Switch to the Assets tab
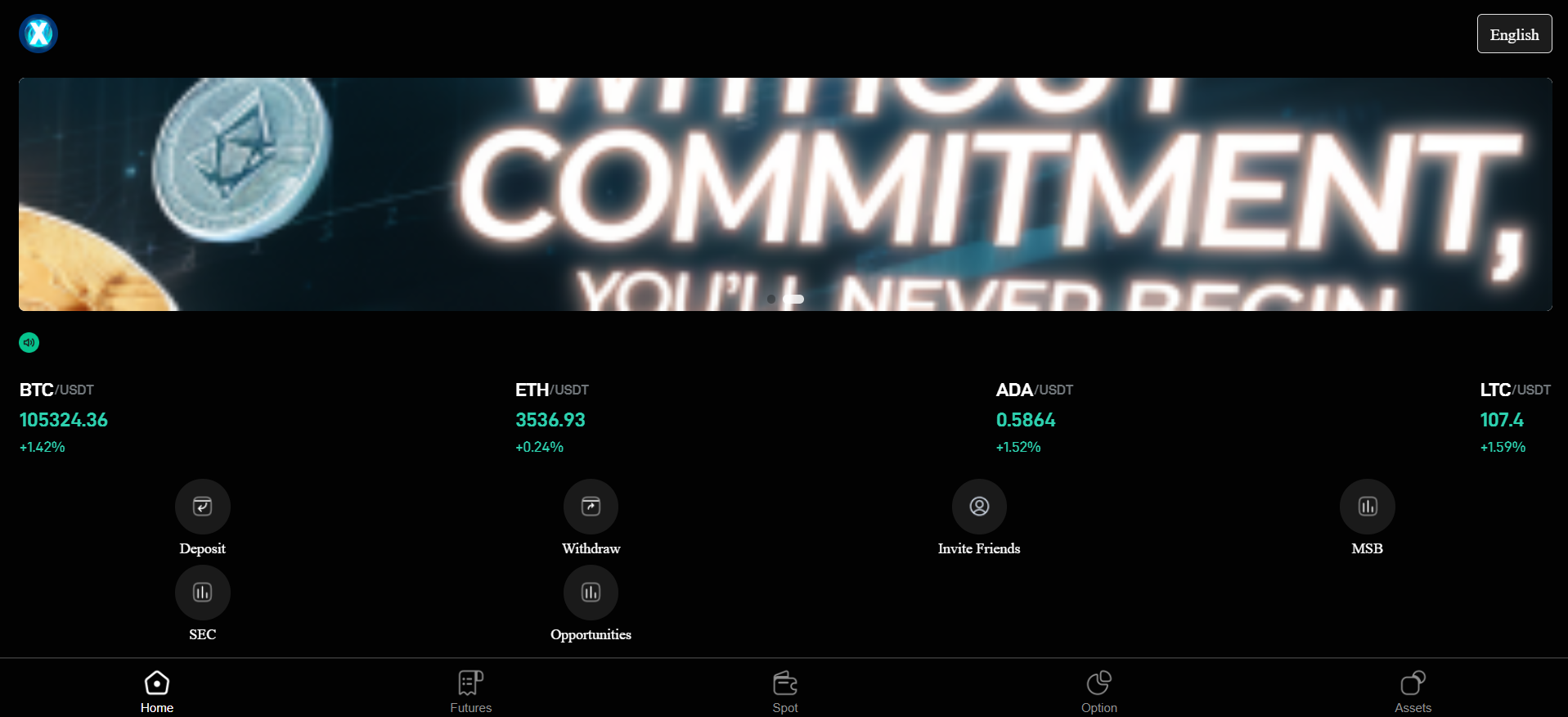Viewport: 1568px width, 717px height. click(1413, 691)
